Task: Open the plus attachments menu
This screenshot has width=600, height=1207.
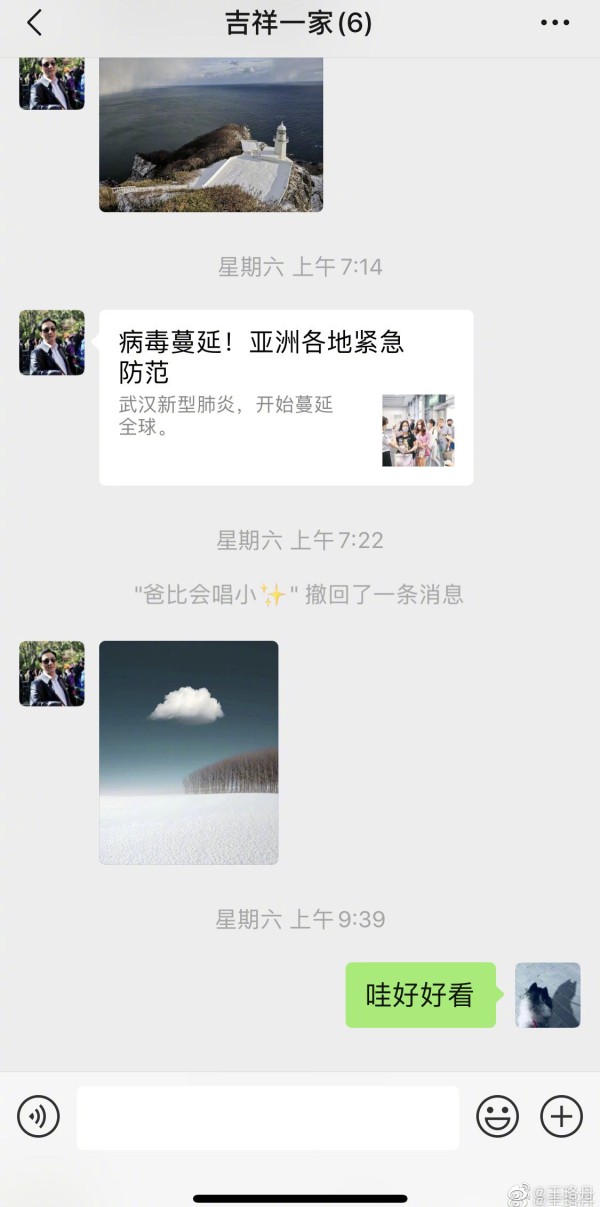Action: [x=561, y=1116]
